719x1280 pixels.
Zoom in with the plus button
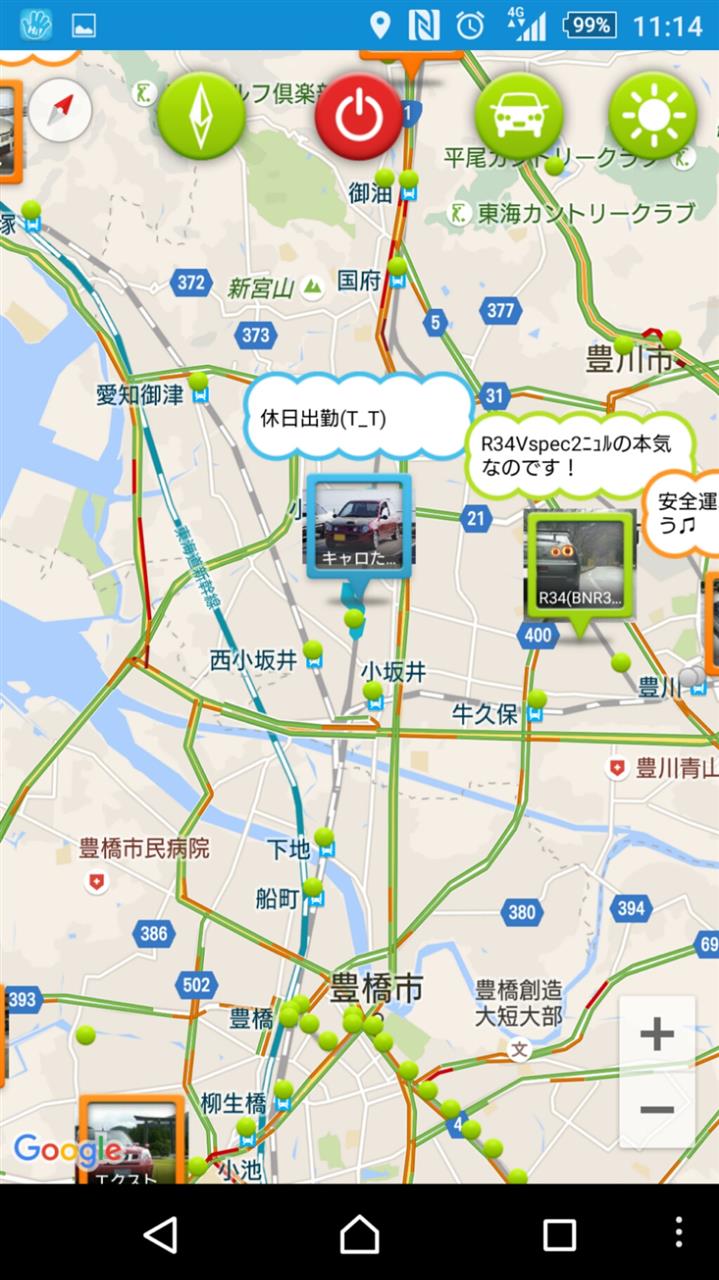[x=657, y=1034]
